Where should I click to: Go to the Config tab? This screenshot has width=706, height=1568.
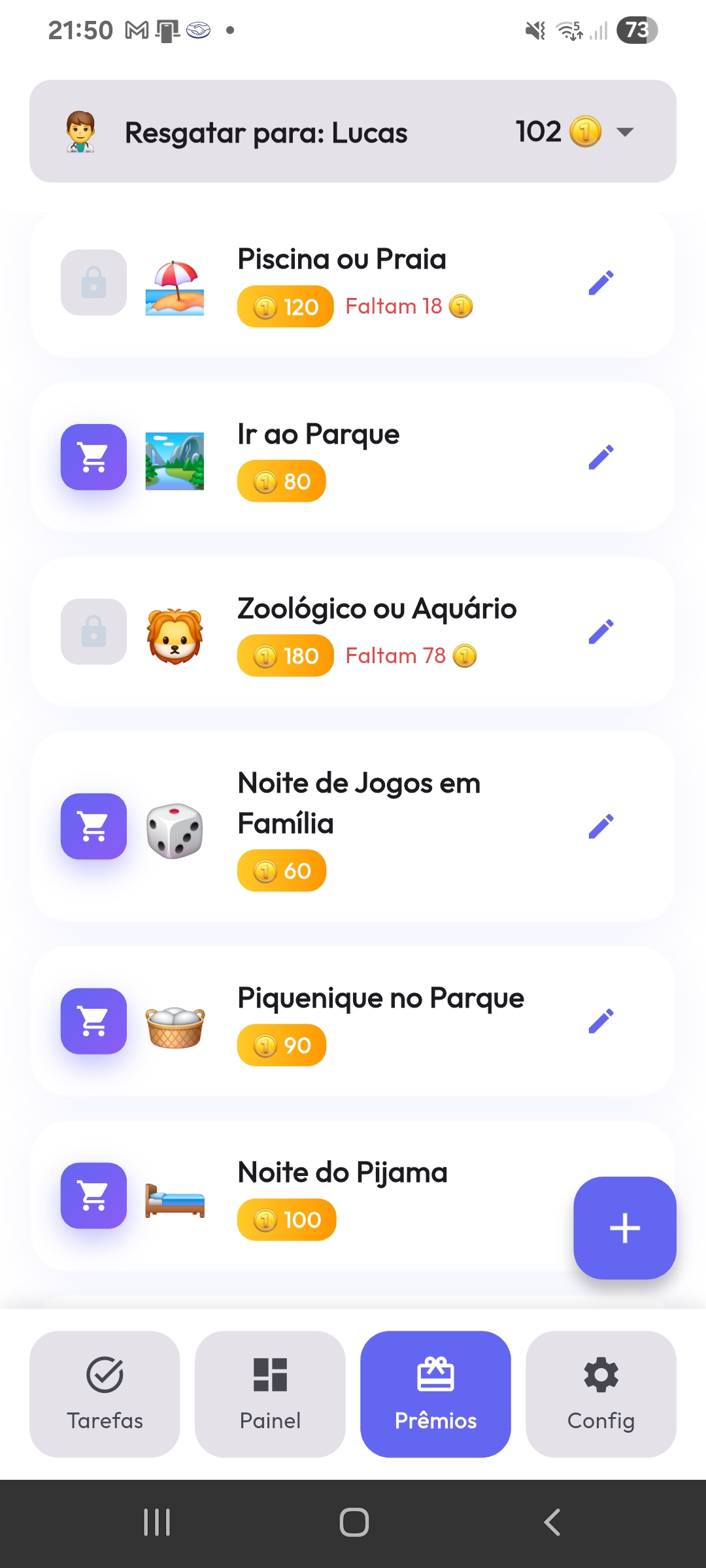point(601,1394)
